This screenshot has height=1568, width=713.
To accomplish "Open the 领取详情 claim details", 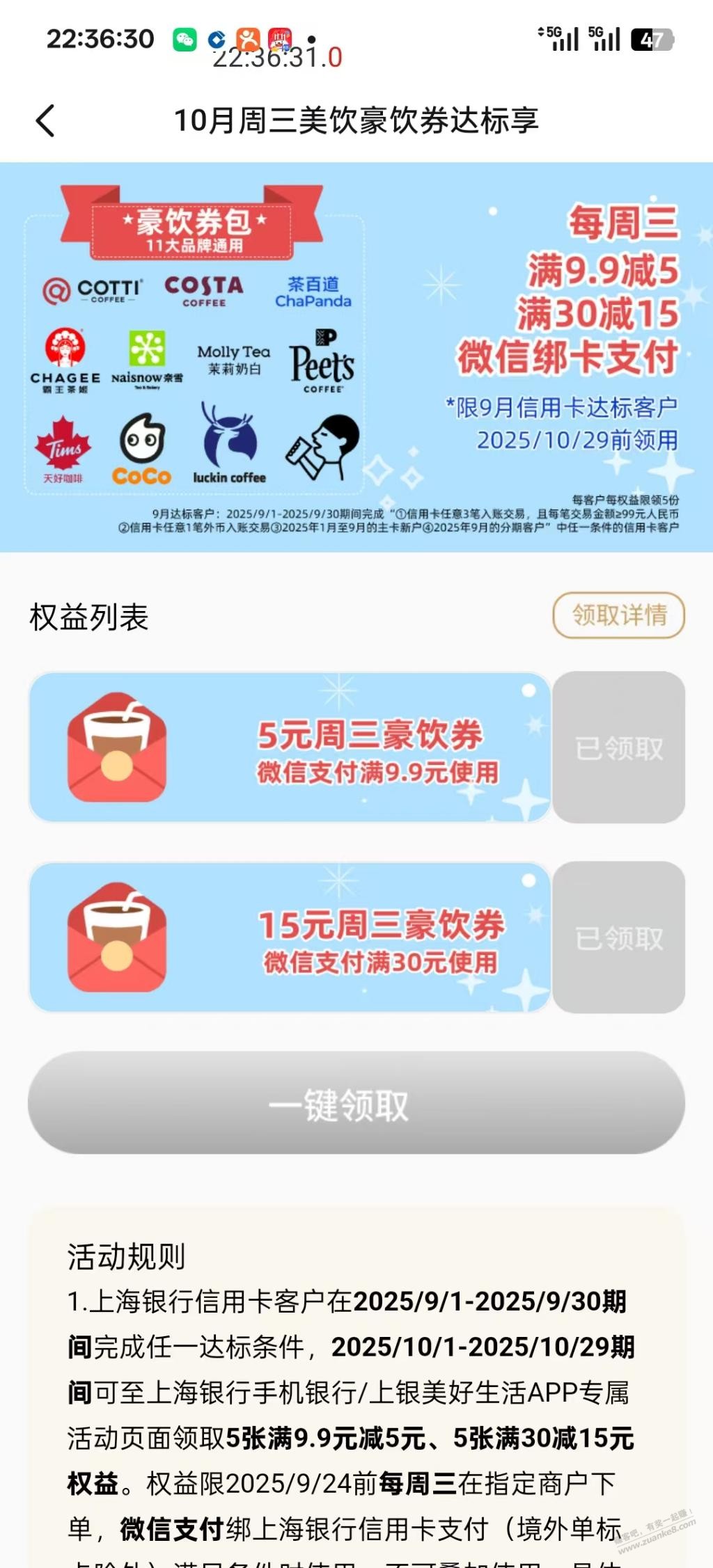I will pyautogui.click(x=618, y=615).
